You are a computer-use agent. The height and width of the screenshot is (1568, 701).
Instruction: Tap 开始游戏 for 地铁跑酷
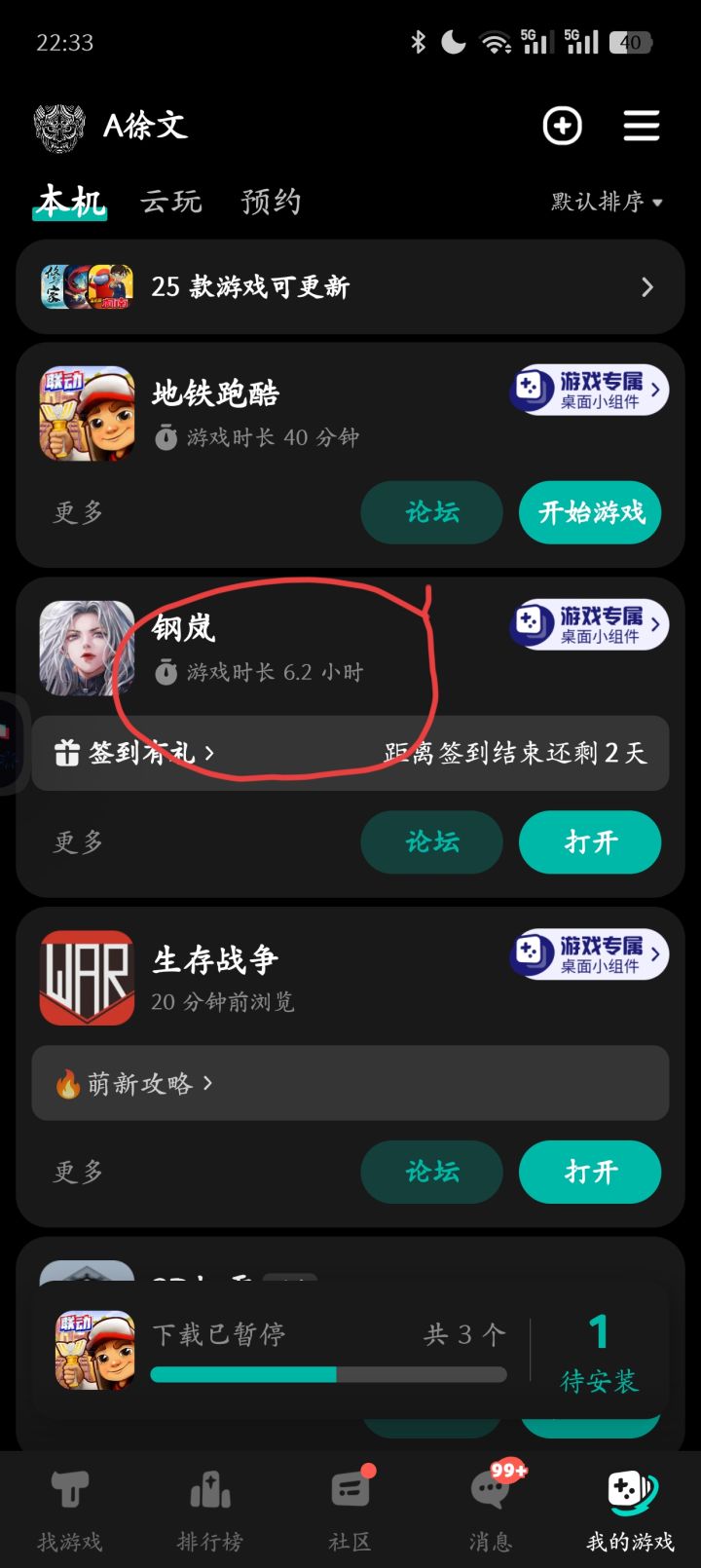pos(590,512)
